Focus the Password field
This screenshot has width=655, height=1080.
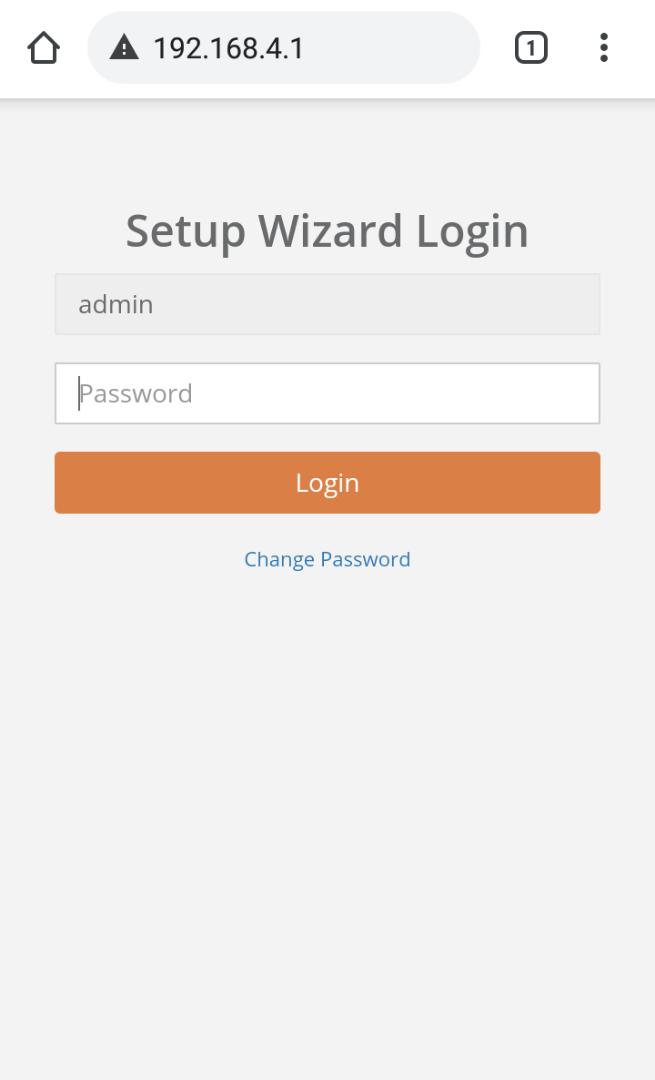327,393
